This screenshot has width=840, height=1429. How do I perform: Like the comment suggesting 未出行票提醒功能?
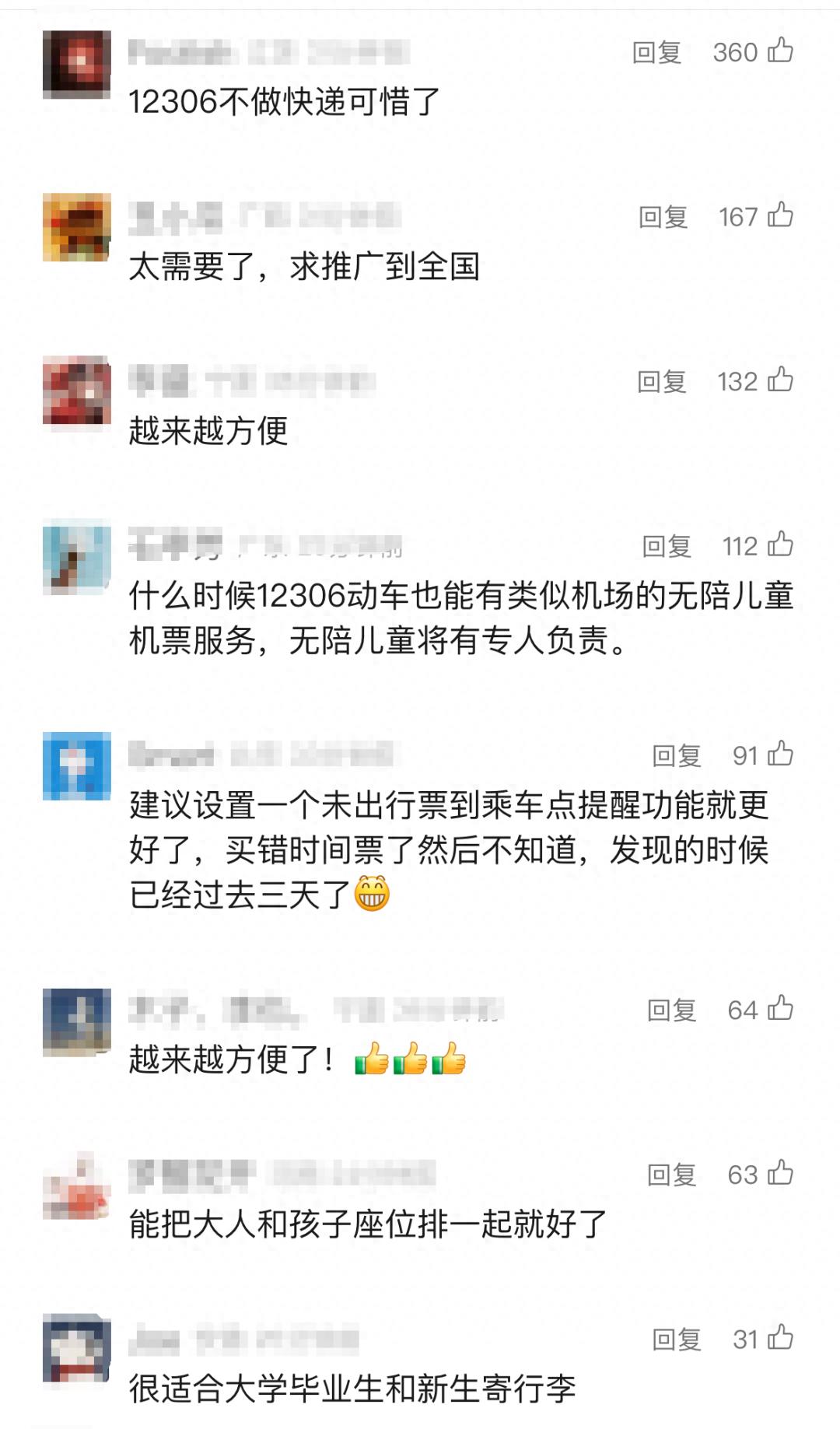[780, 754]
